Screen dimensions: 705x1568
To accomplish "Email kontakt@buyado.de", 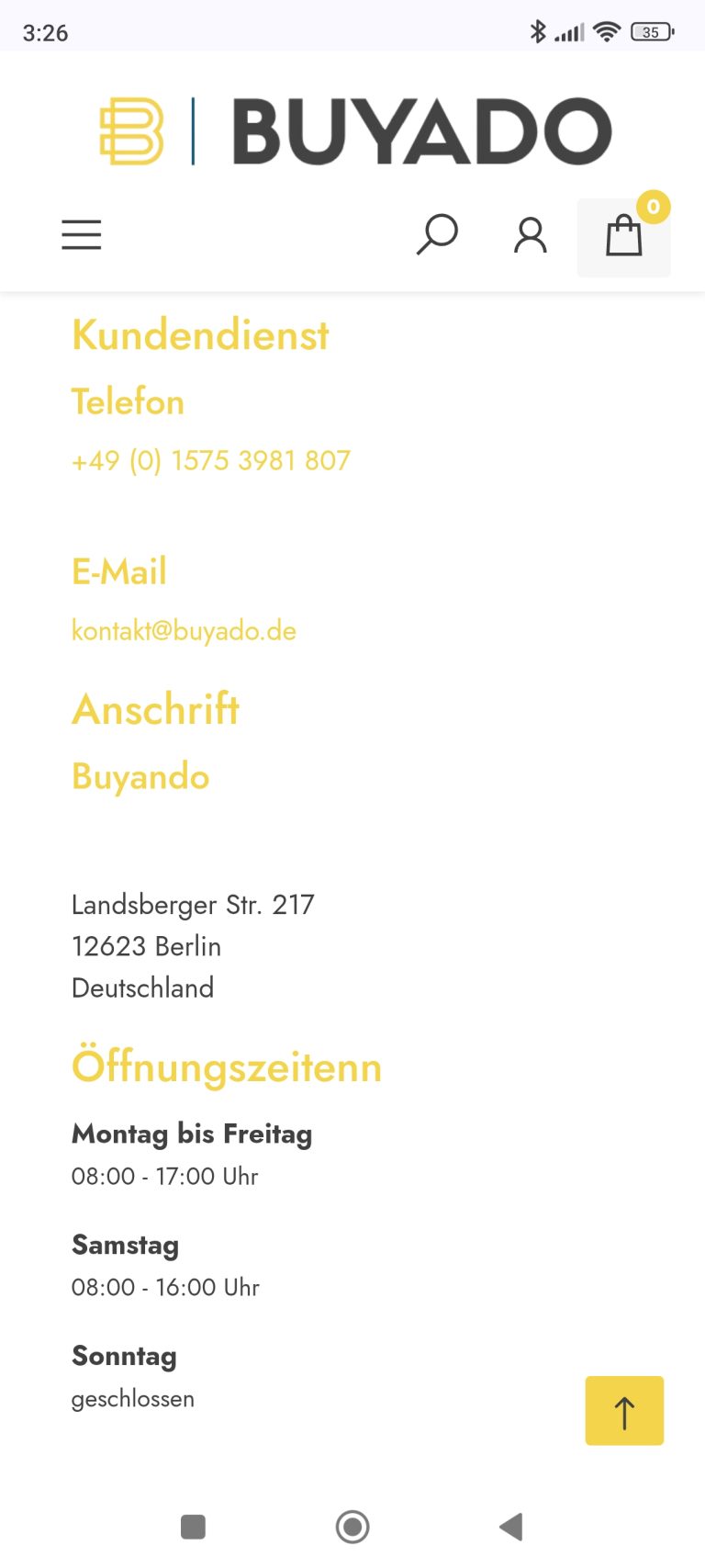I will point(184,631).
